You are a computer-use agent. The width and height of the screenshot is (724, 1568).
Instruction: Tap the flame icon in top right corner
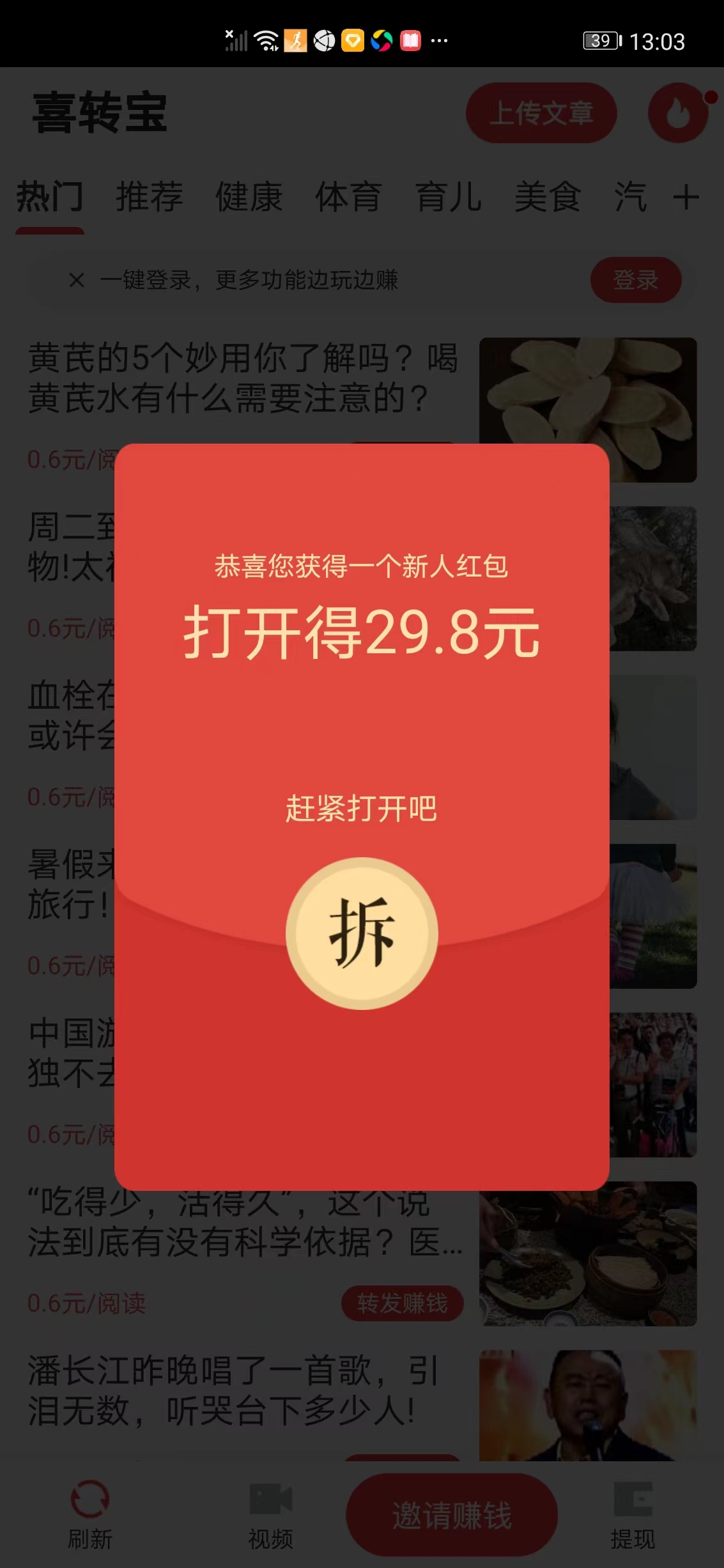click(x=679, y=114)
